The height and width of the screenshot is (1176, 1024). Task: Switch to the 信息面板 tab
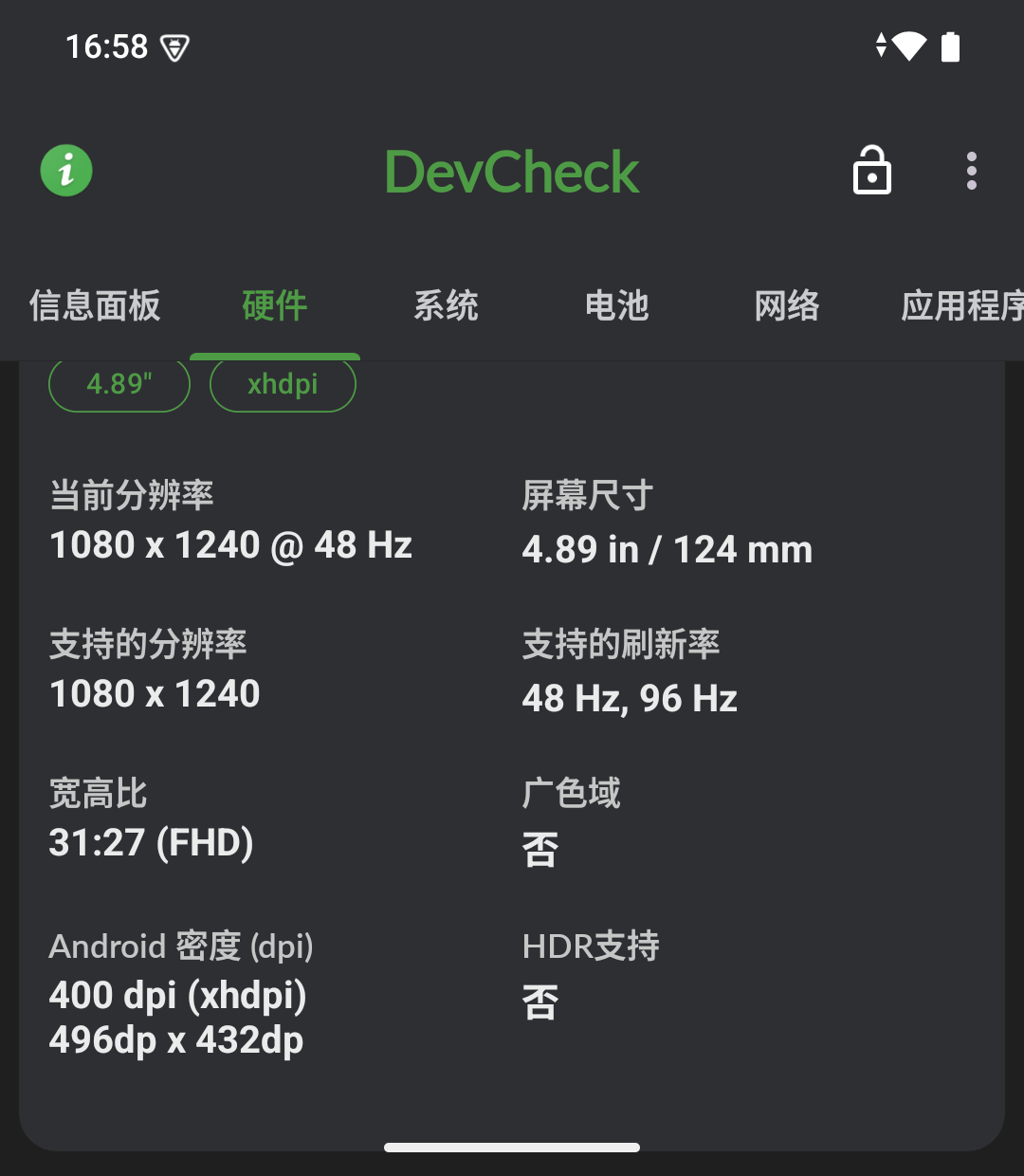pyautogui.click(x=95, y=305)
